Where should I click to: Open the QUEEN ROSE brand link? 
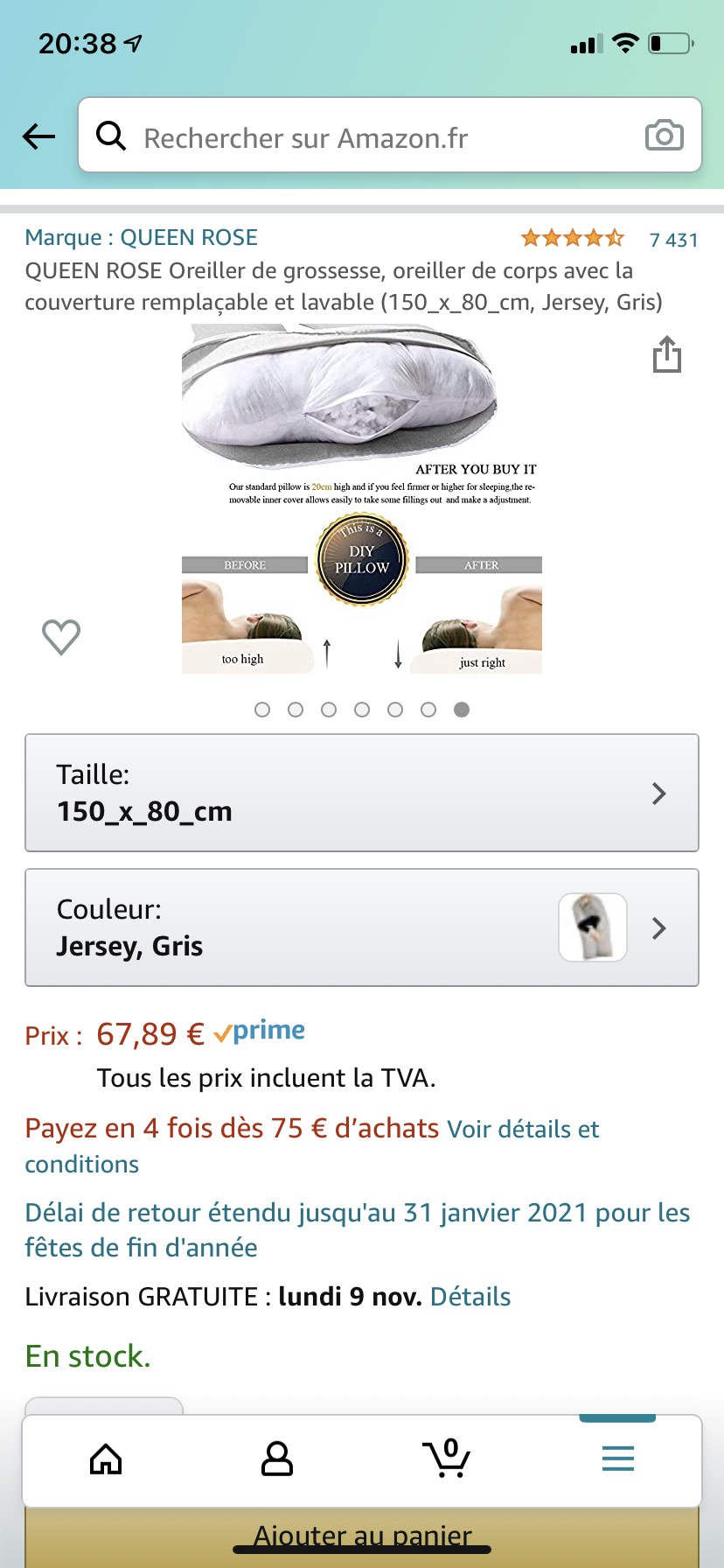coord(141,237)
